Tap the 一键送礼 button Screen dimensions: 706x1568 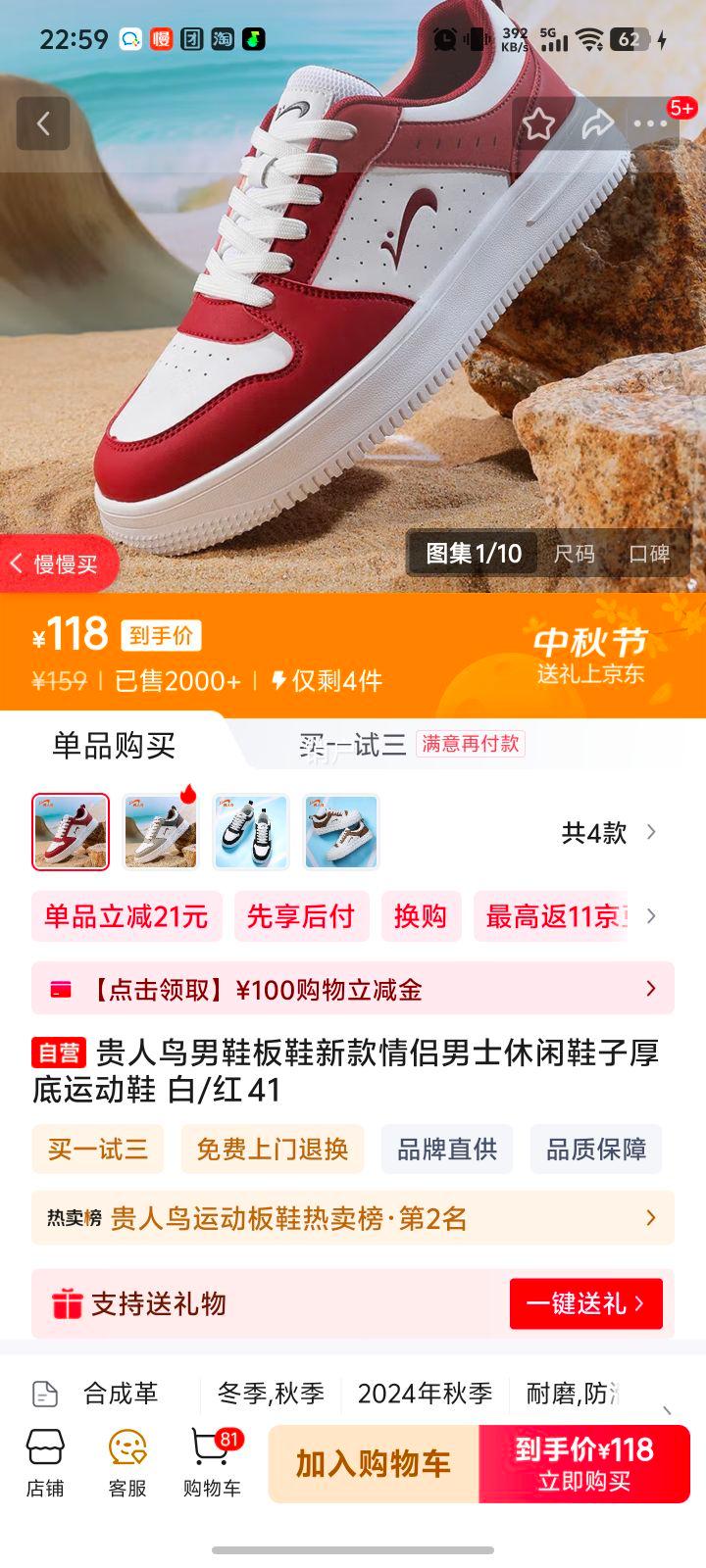585,1303
